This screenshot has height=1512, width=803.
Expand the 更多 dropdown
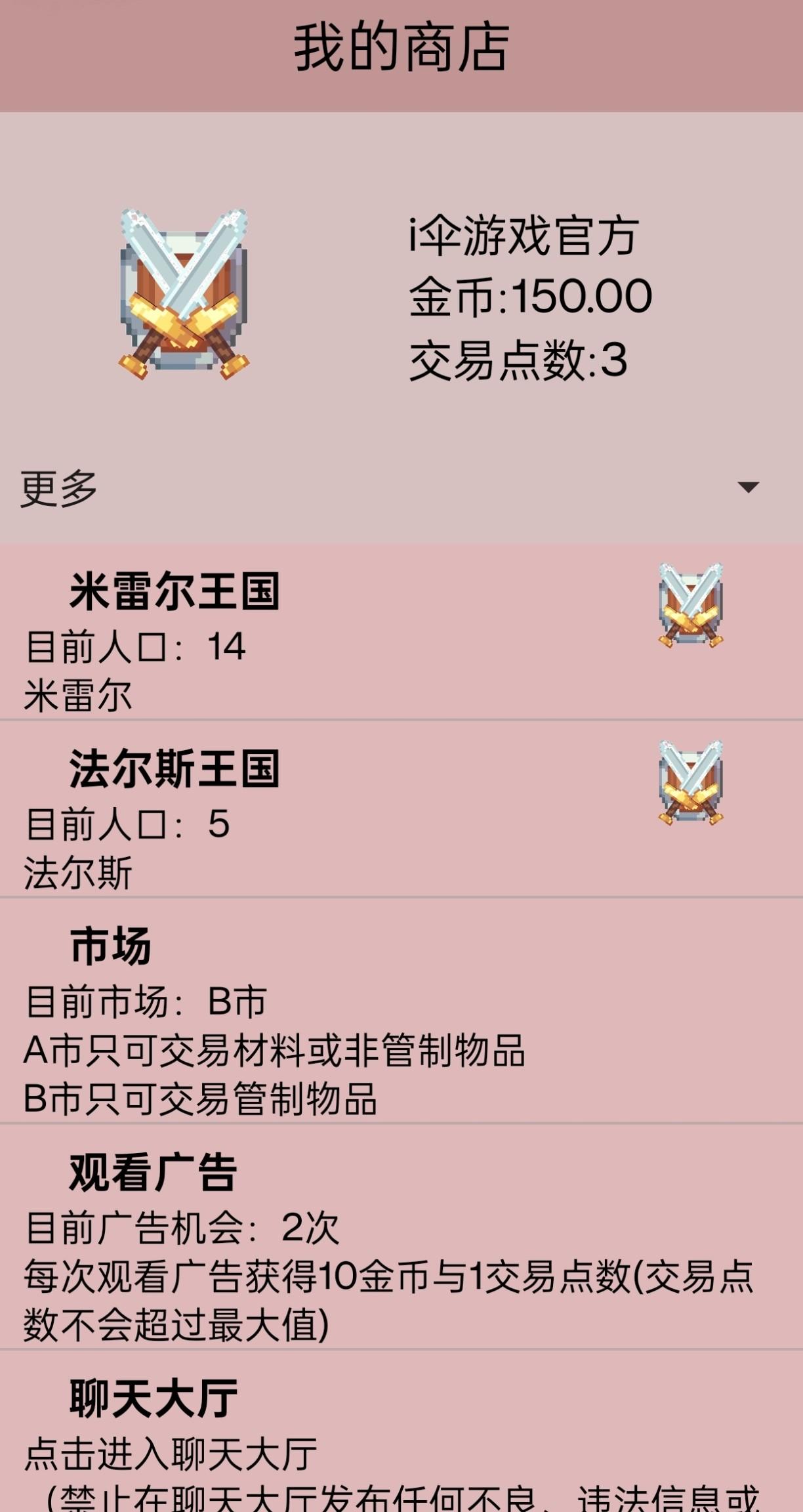pos(748,487)
